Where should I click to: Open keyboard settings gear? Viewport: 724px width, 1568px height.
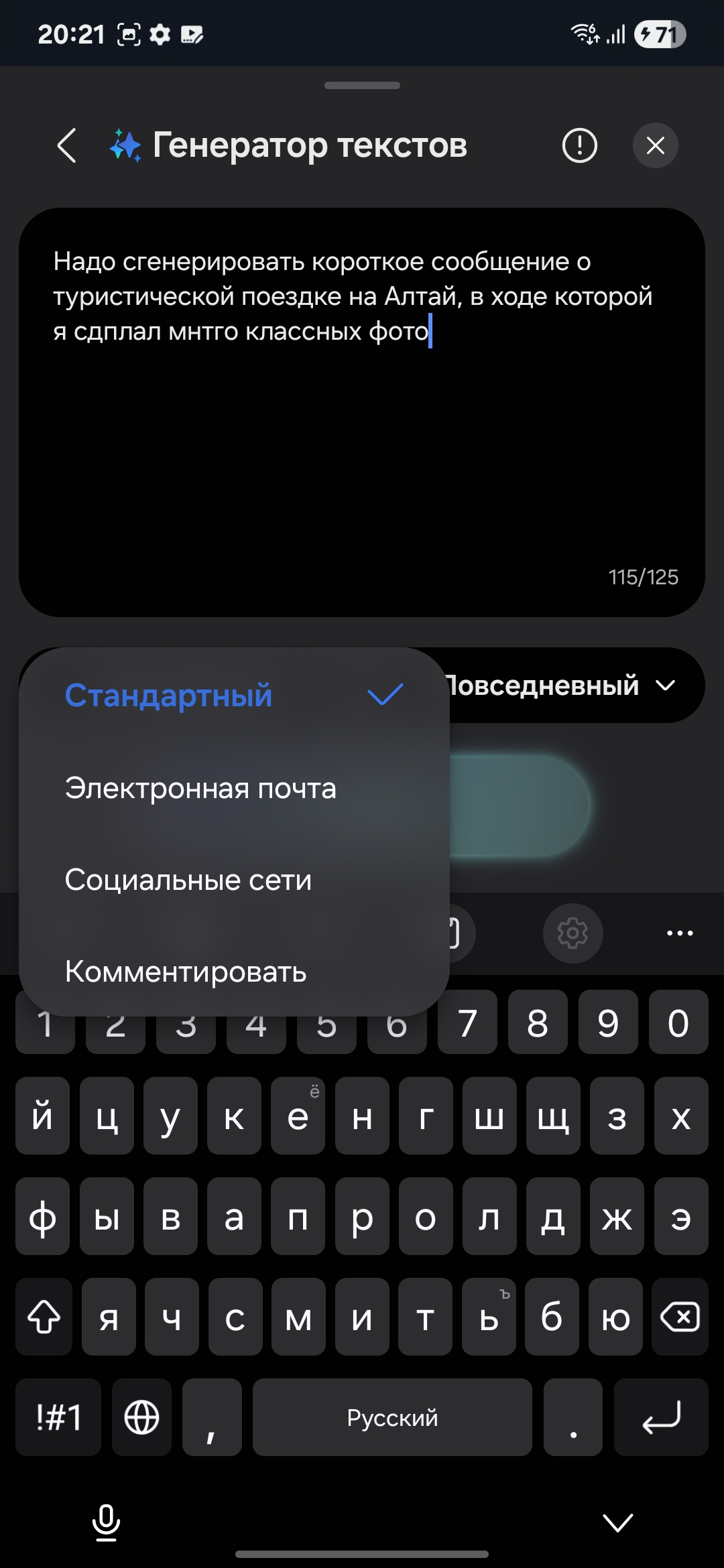tap(572, 933)
